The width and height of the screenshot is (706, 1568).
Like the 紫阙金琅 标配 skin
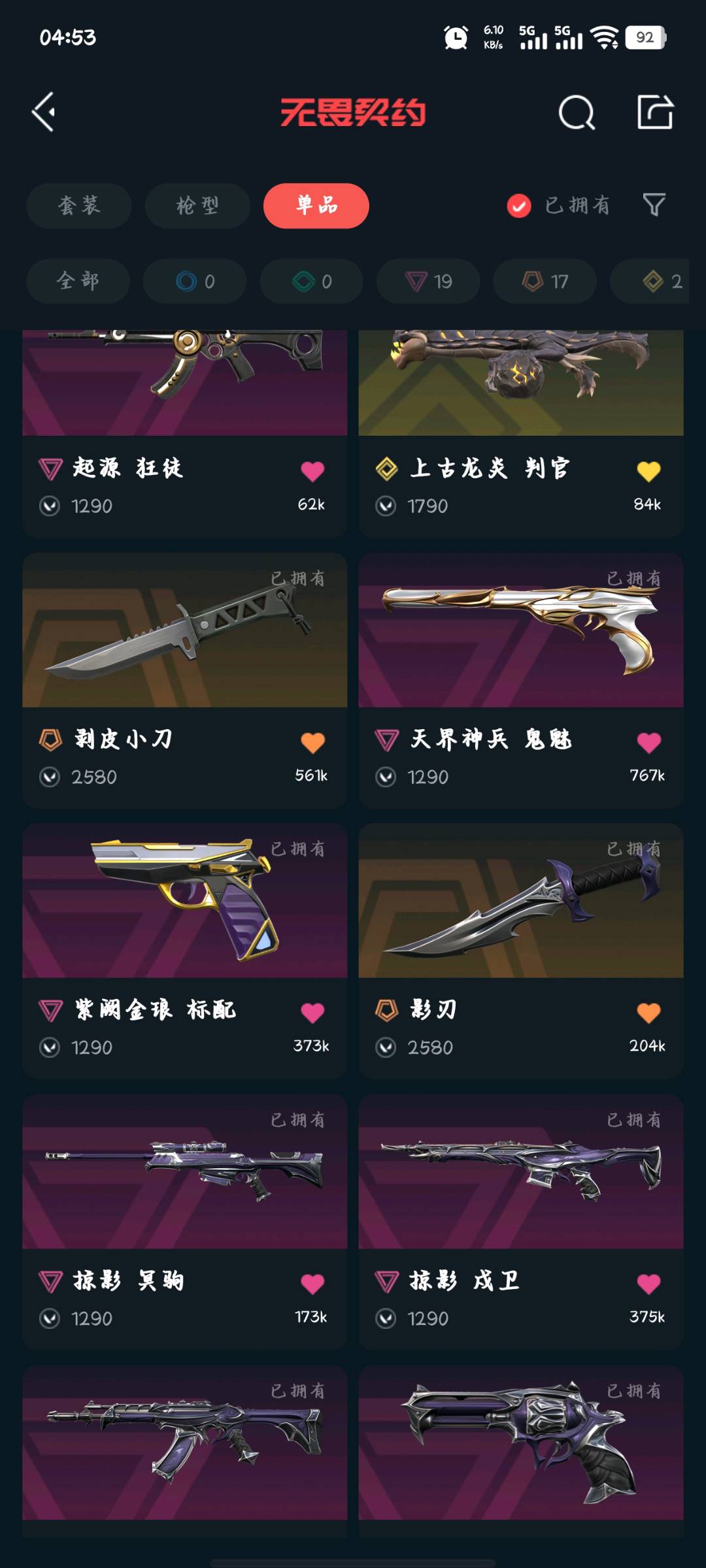click(312, 1013)
